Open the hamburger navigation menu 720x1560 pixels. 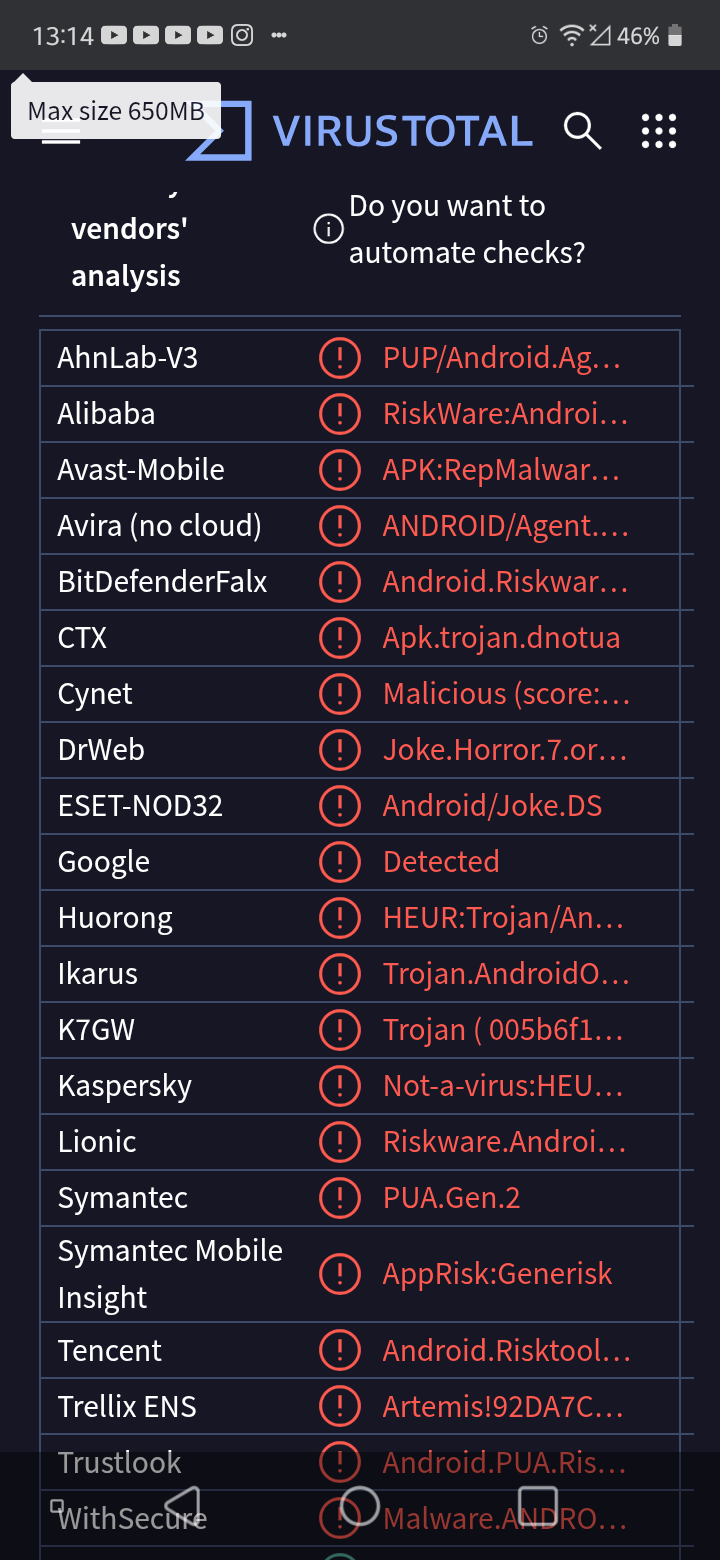(x=60, y=133)
